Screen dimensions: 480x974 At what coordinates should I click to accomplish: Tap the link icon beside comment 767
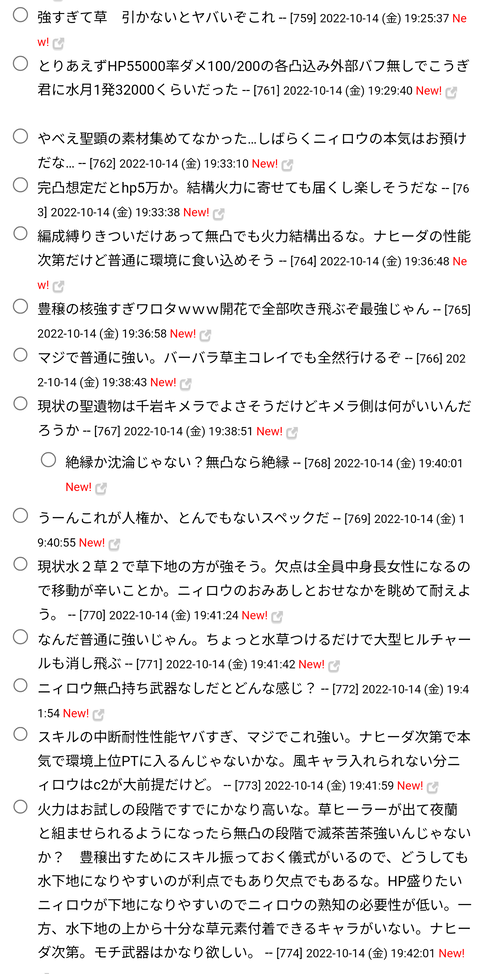(292, 432)
